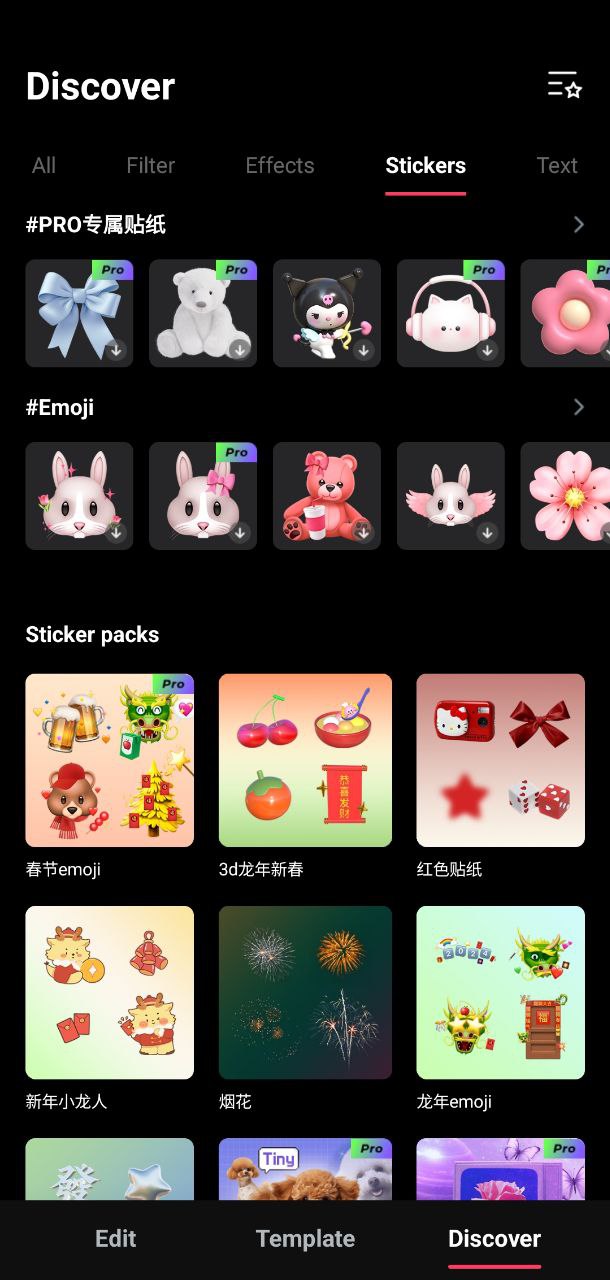Screen dimensions: 610x1280
Task: Switch to the Effects tab
Action: pyautogui.click(x=280, y=166)
